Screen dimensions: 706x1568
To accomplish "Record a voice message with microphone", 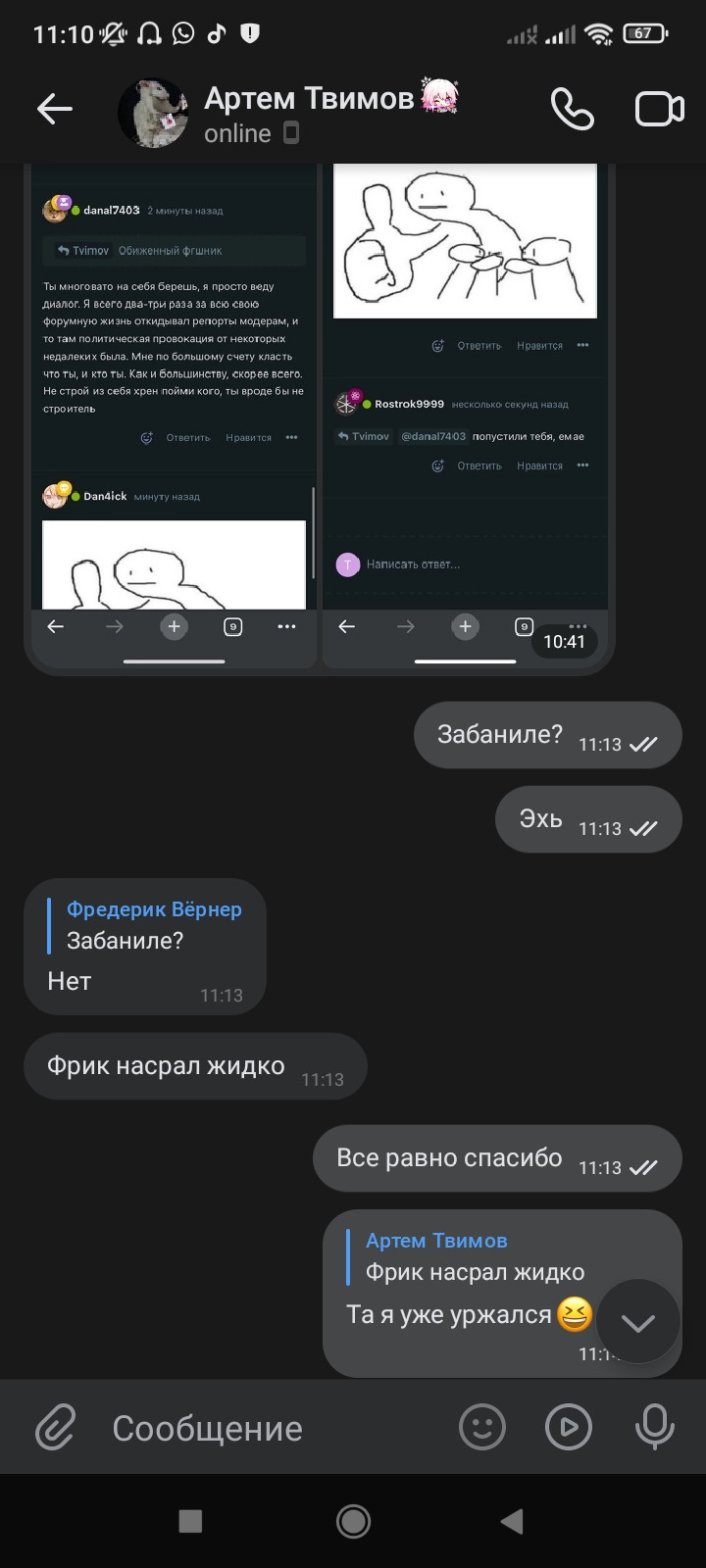I will tap(654, 1427).
